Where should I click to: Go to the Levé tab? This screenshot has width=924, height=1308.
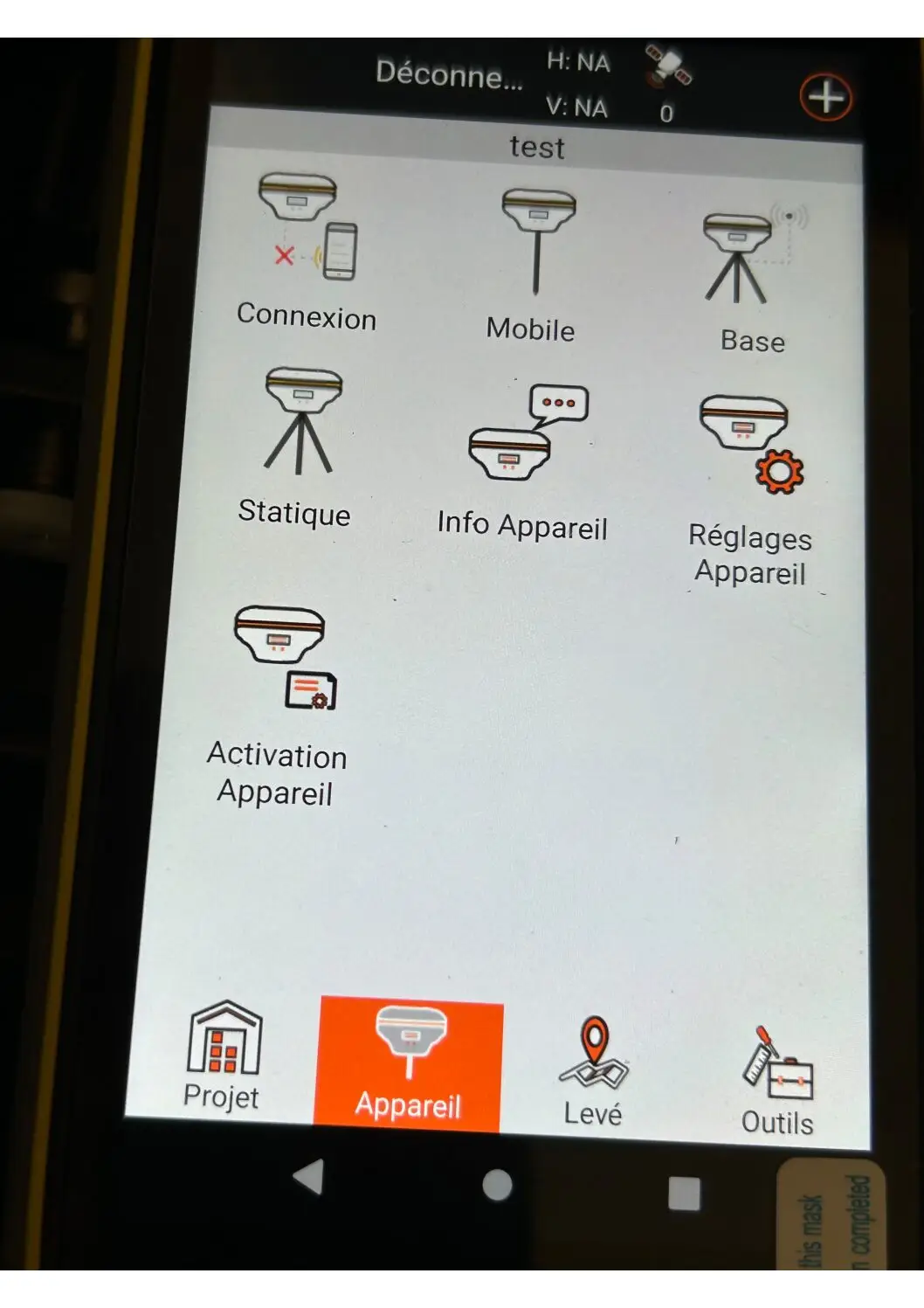tap(594, 1073)
